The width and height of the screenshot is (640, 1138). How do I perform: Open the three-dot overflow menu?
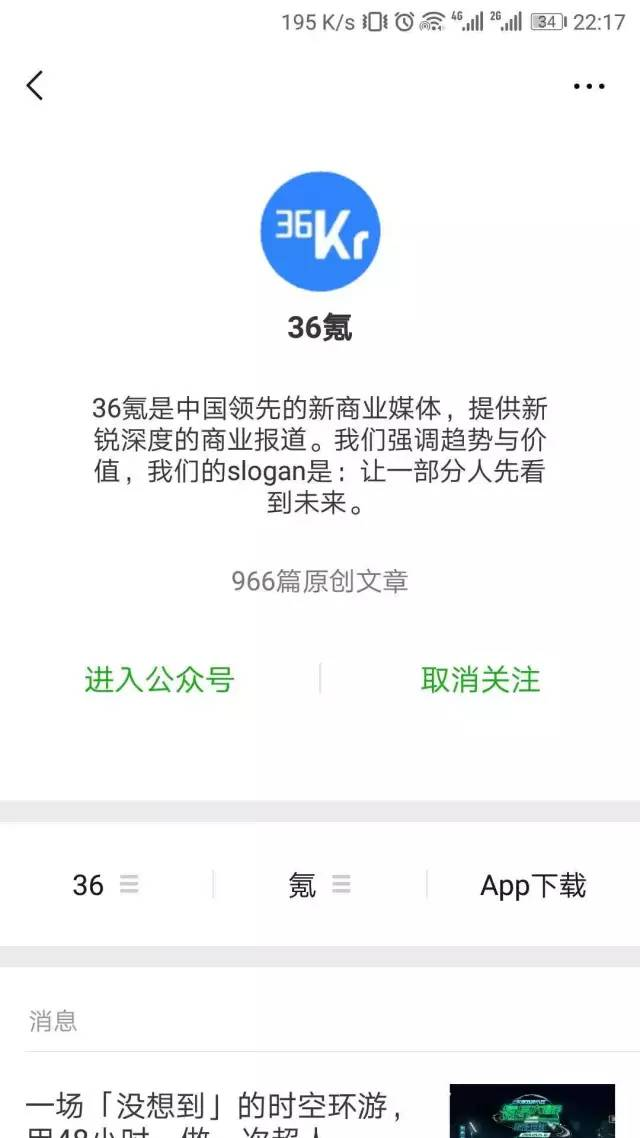(588, 86)
